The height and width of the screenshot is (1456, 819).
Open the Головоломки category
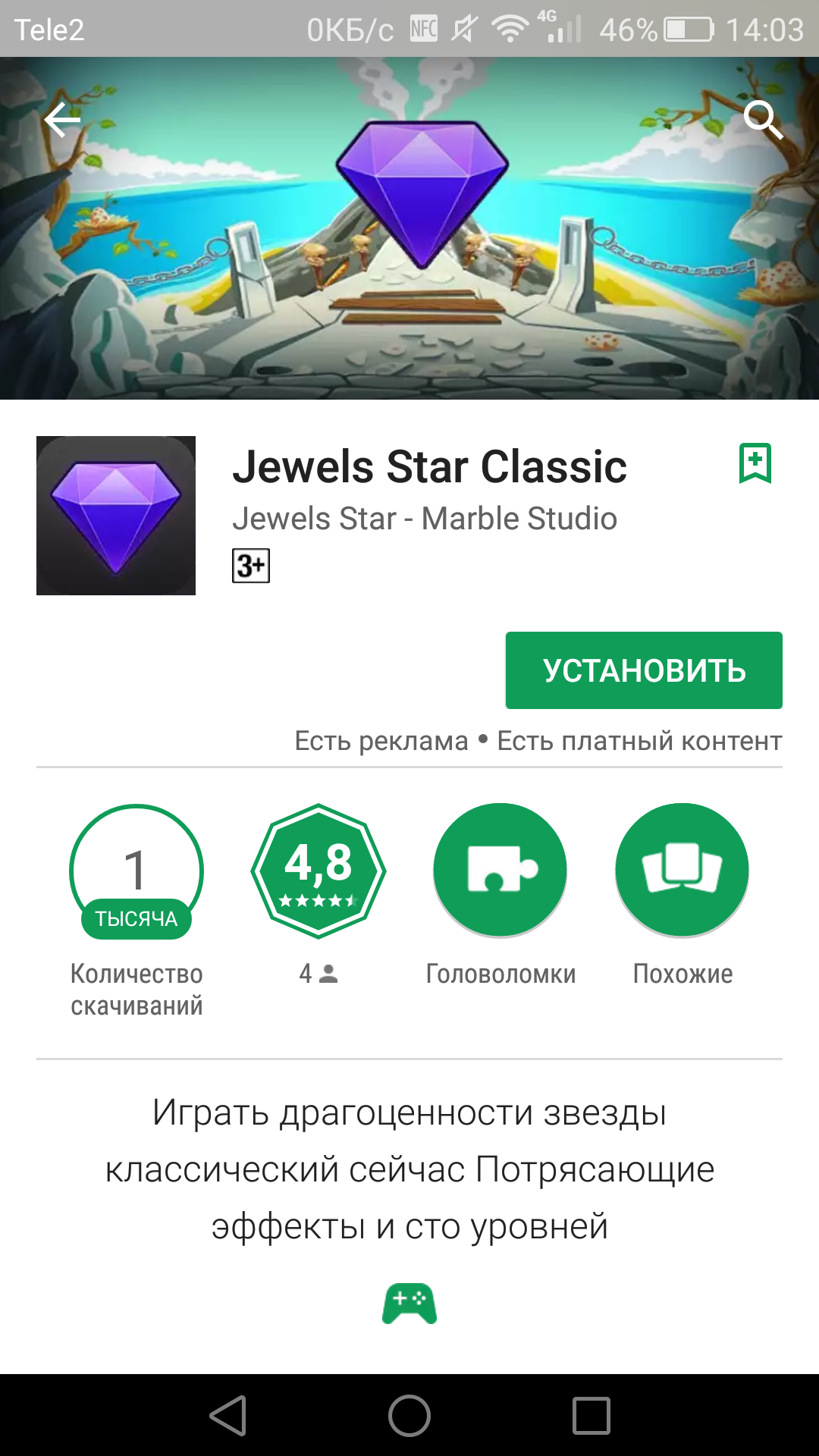[500, 871]
